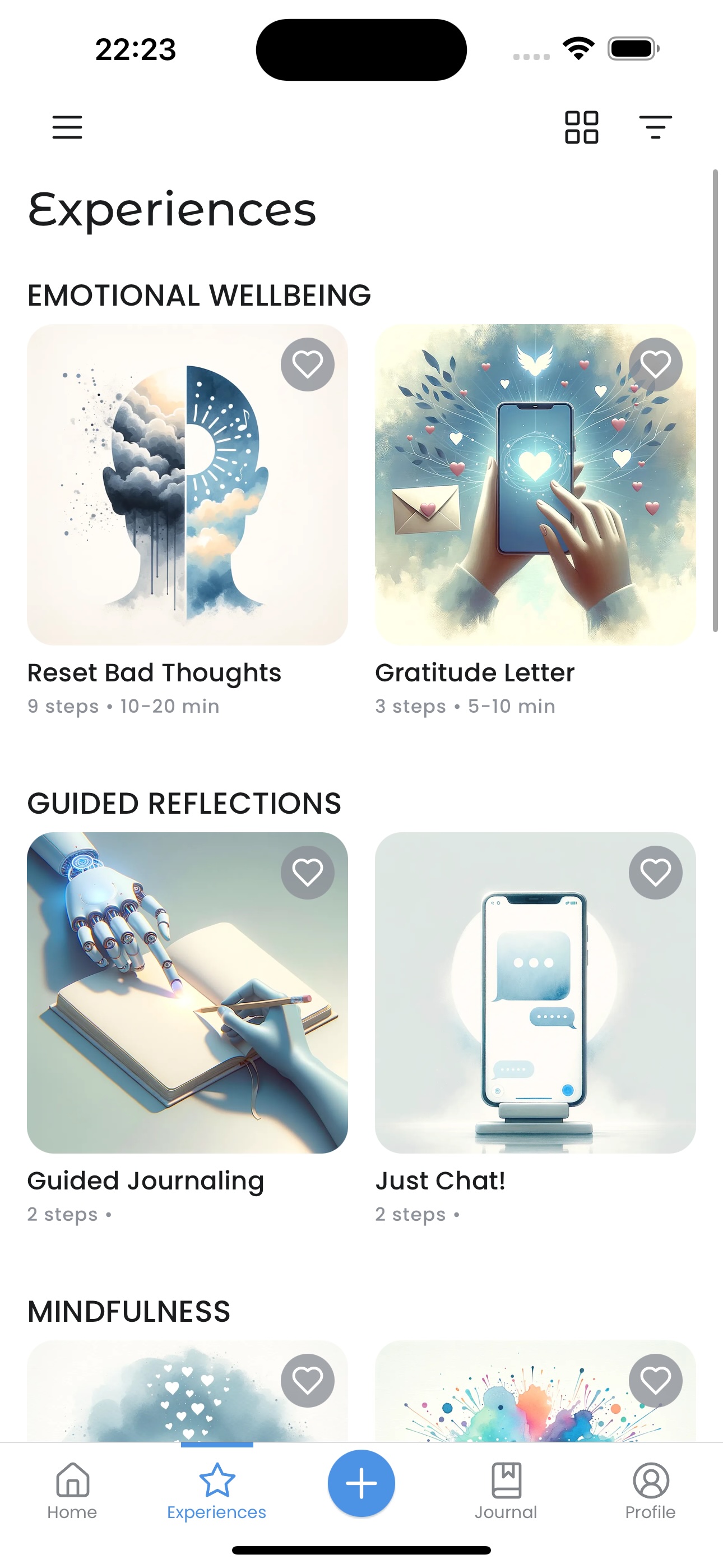Heart the Just Chat! experience
Viewport: 723px width, 1568px height.
[x=655, y=872]
